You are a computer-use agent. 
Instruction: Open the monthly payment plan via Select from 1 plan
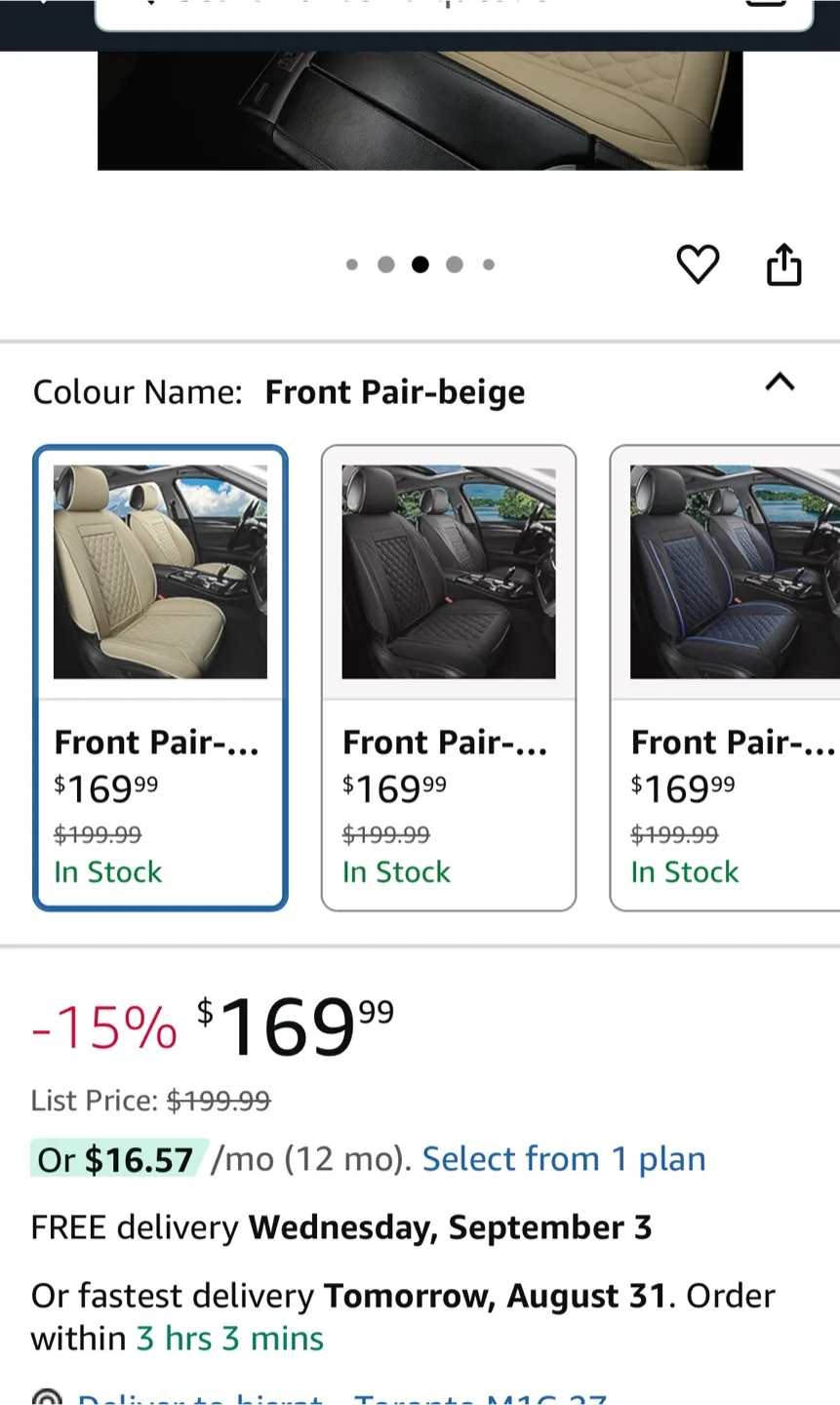(x=563, y=1158)
